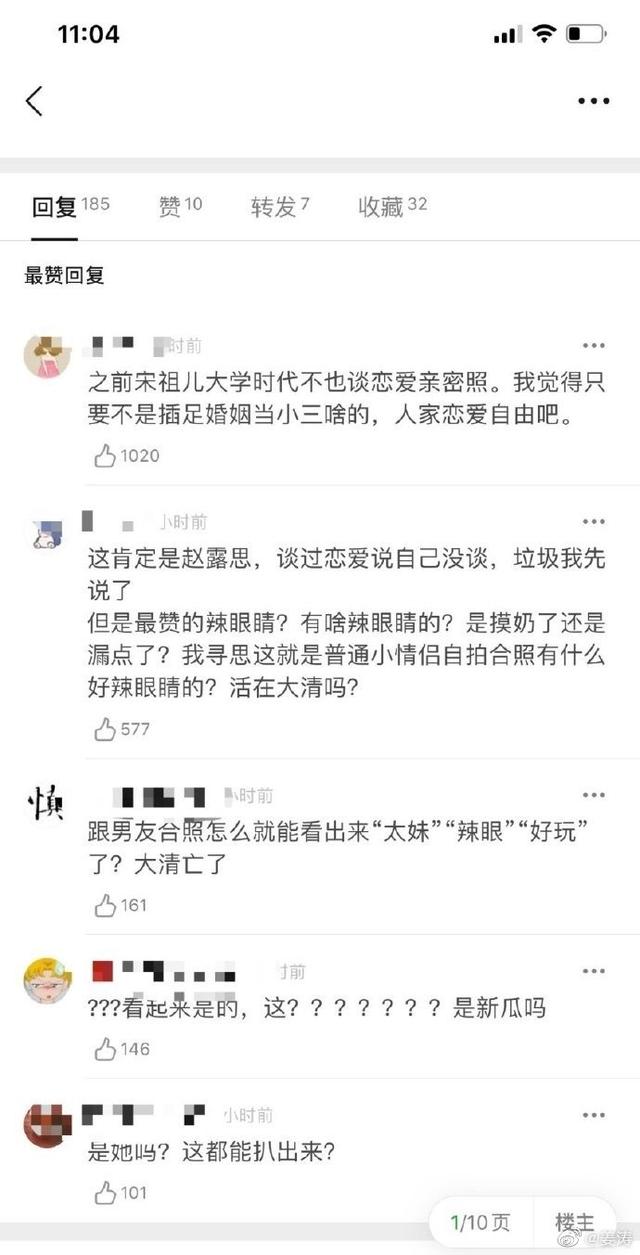Open more options on the 是新瓜吗 reply
This screenshot has width=640, height=1255.
click(x=594, y=971)
